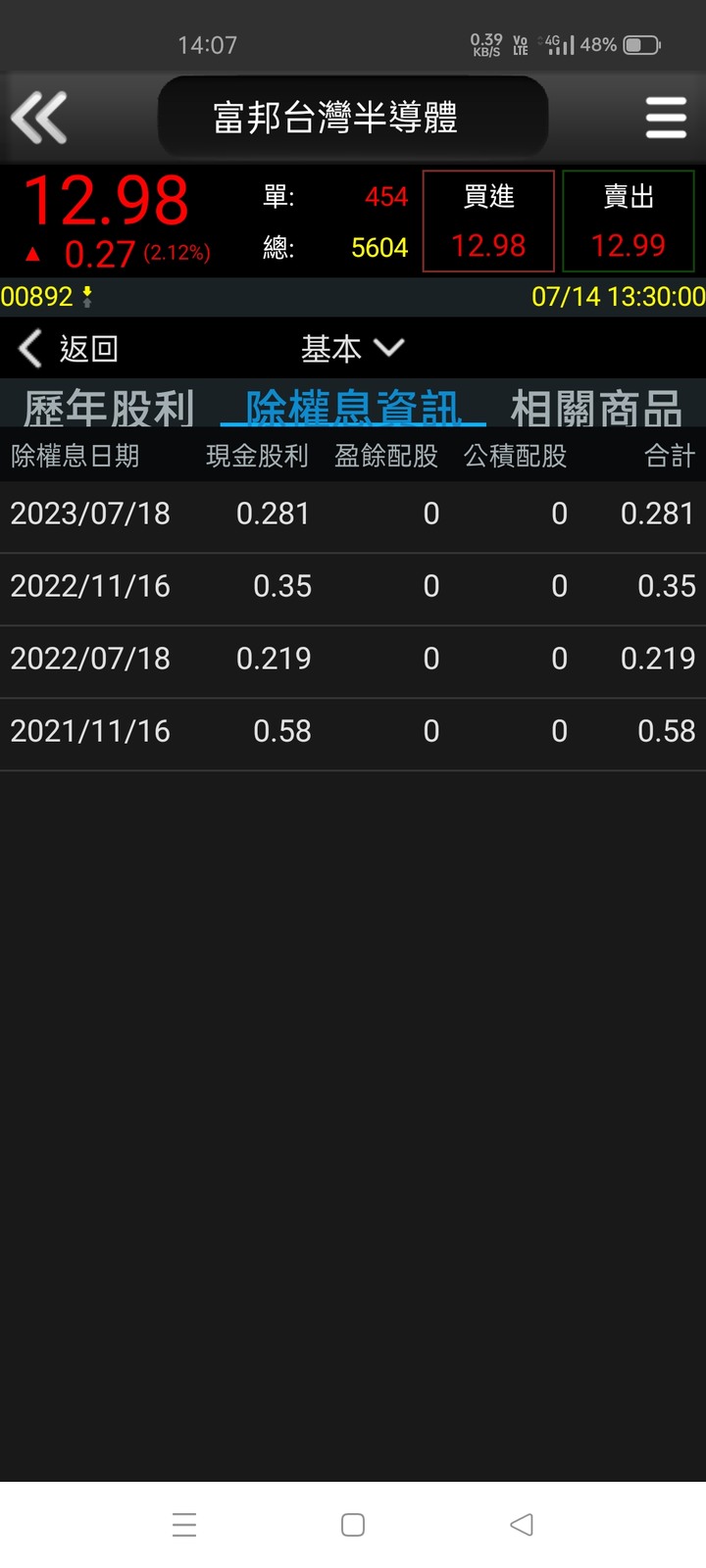Tap the 買進 buy price button
706x1568 pixels.
488,220
